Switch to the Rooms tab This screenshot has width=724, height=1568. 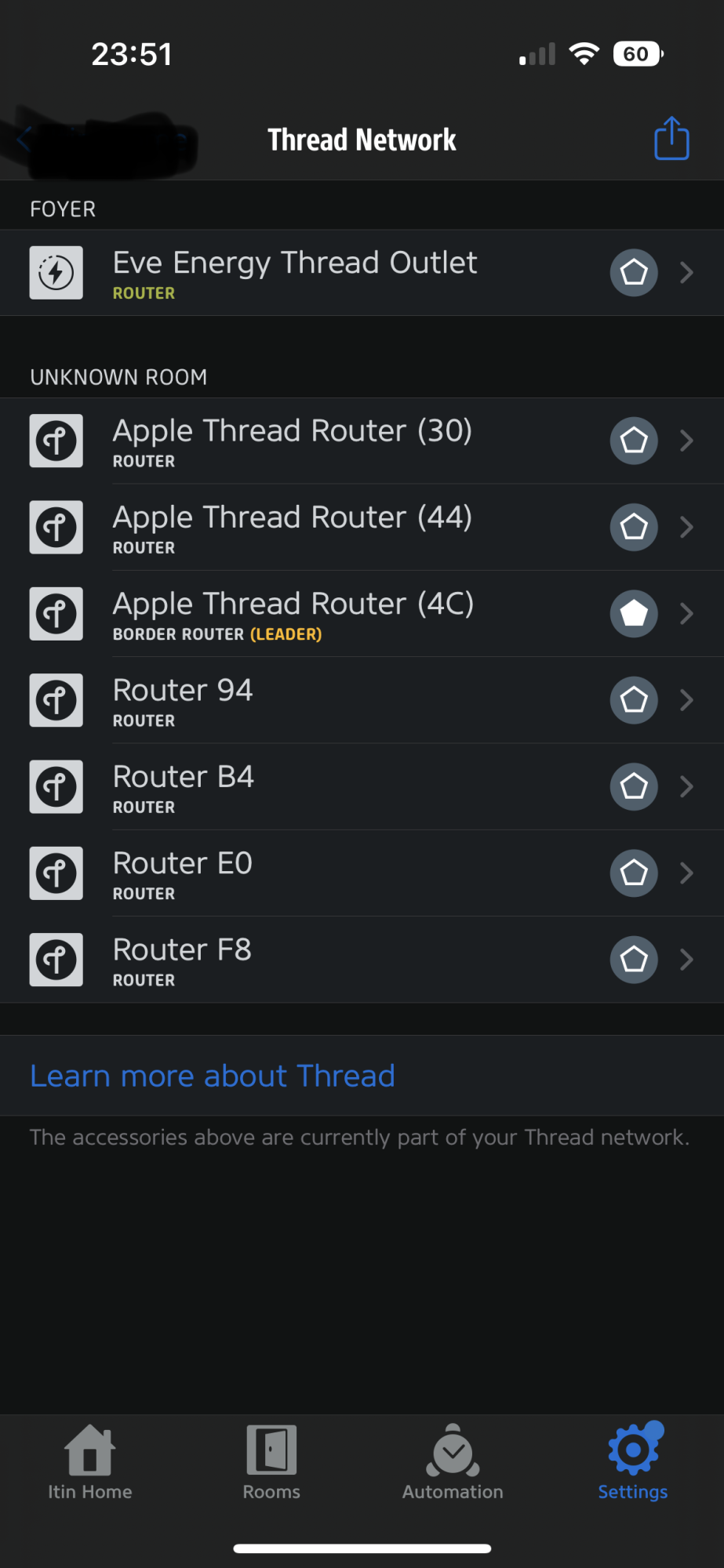[271, 1462]
